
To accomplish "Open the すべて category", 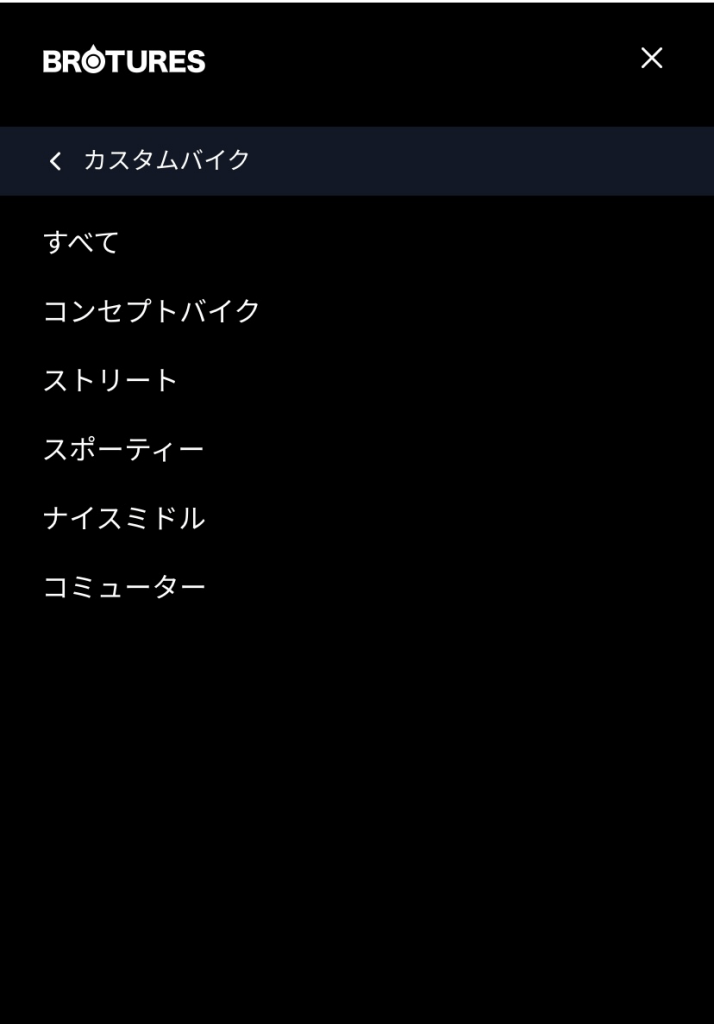I will click(x=81, y=242).
